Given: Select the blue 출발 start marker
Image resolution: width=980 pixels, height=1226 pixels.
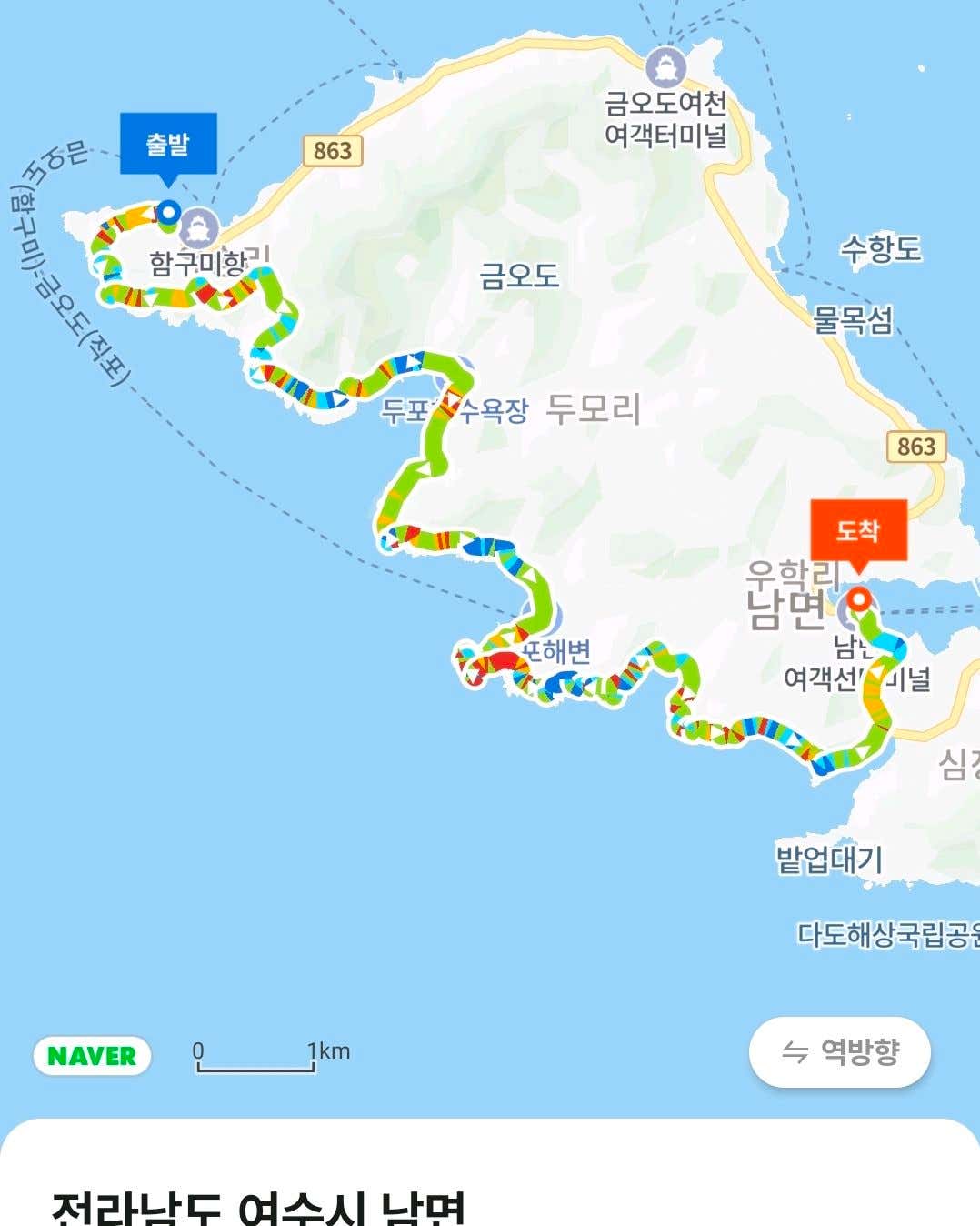Looking at the screenshot, I should coord(168,144).
